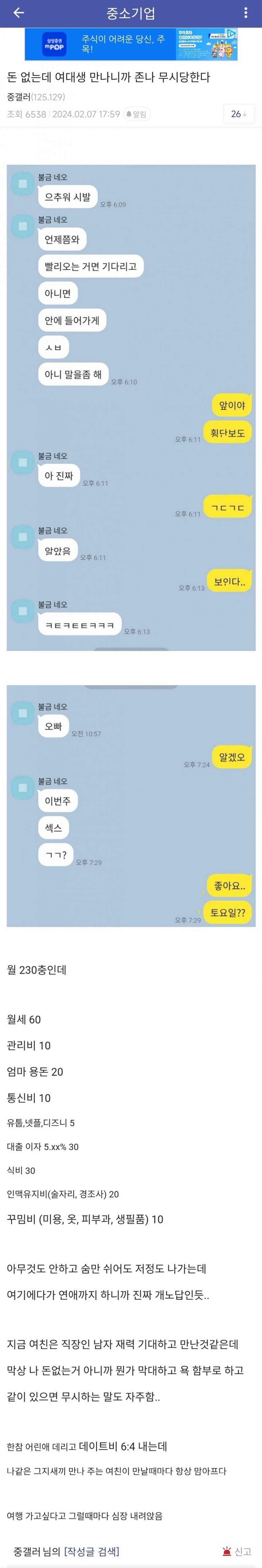Search posts by 중갤러 via 작성글 검색
Image resolution: width=262 pixels, height=1568 pixels.
[91, 1551]
